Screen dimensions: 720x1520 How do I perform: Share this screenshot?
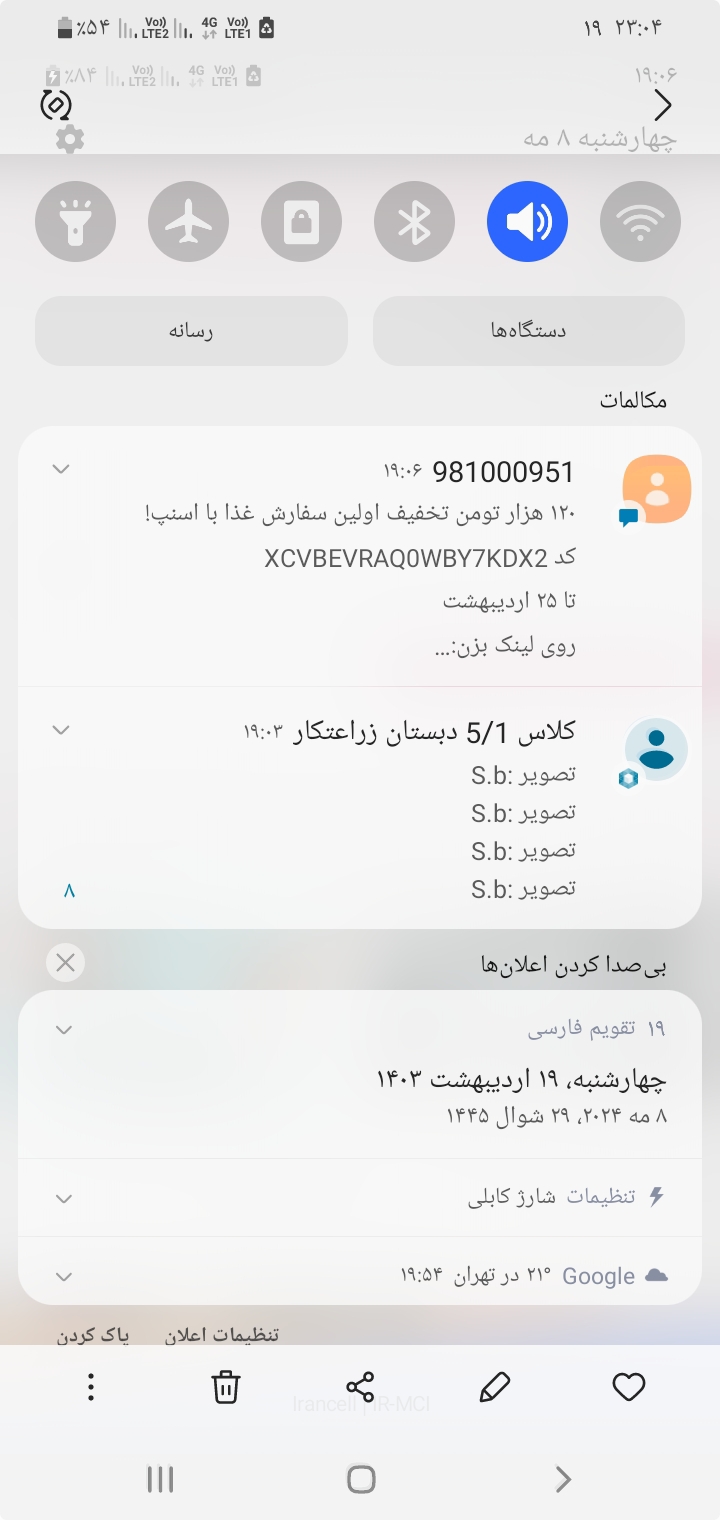(360, 1387)
